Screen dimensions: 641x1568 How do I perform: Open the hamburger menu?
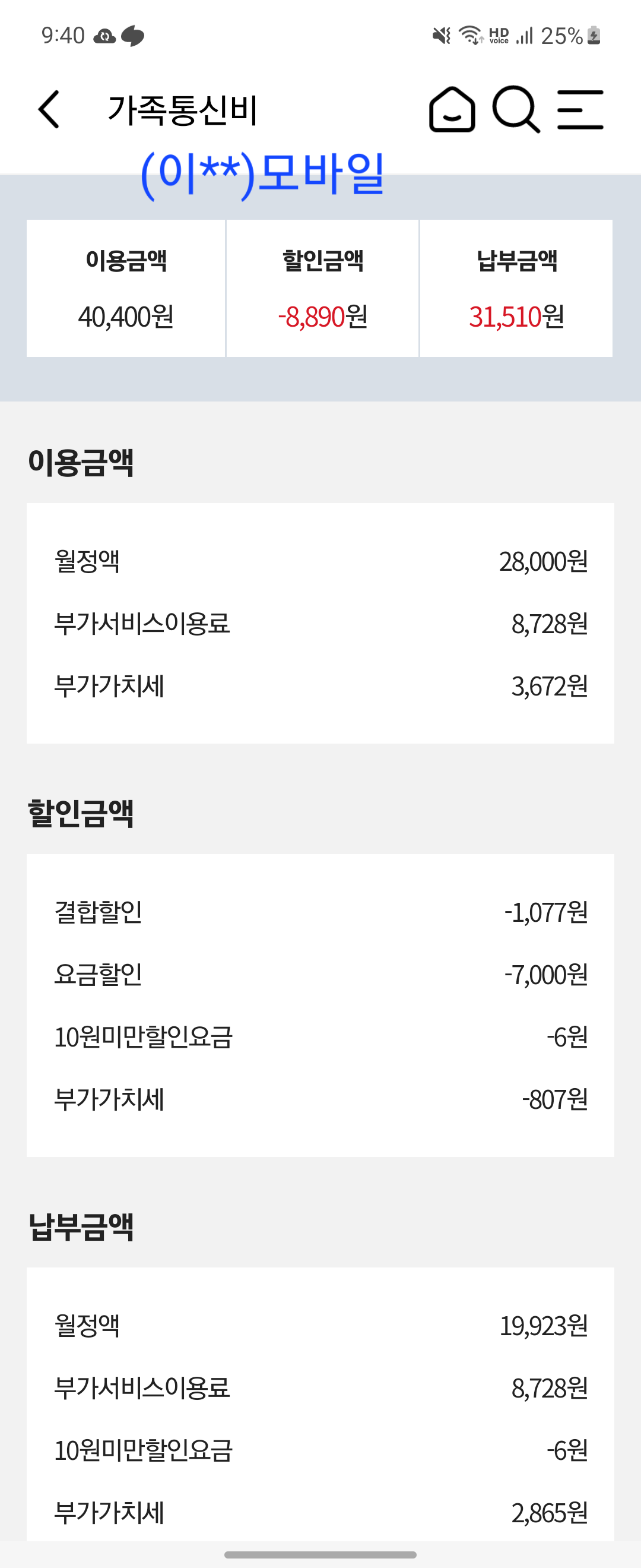pos(580,109)
